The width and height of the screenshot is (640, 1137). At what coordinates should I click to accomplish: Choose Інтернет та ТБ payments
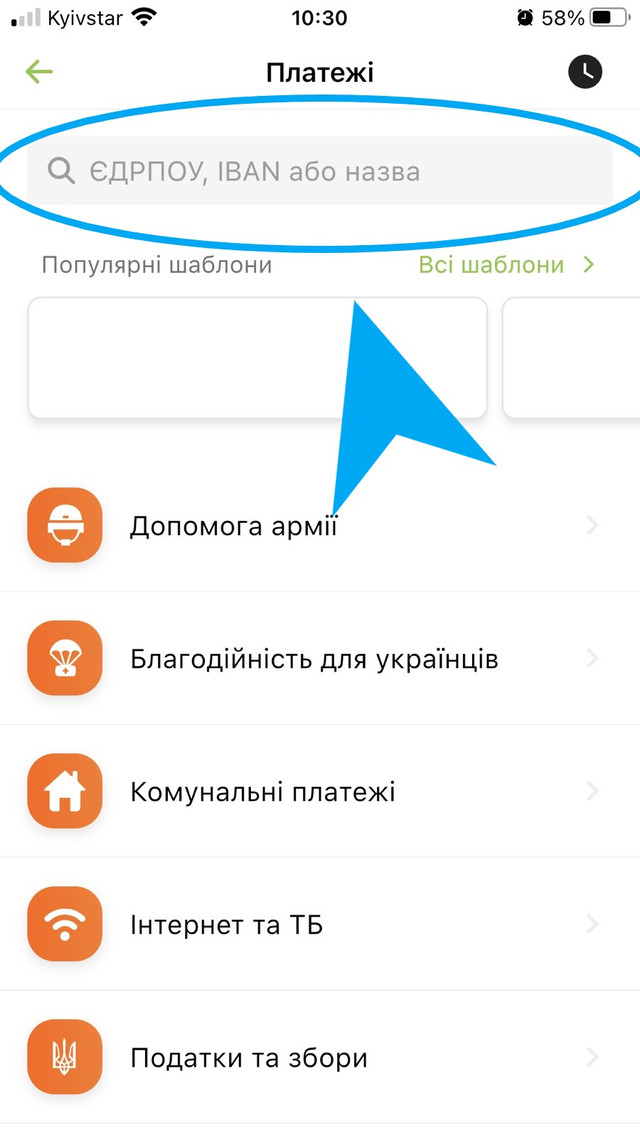(226, 925)
